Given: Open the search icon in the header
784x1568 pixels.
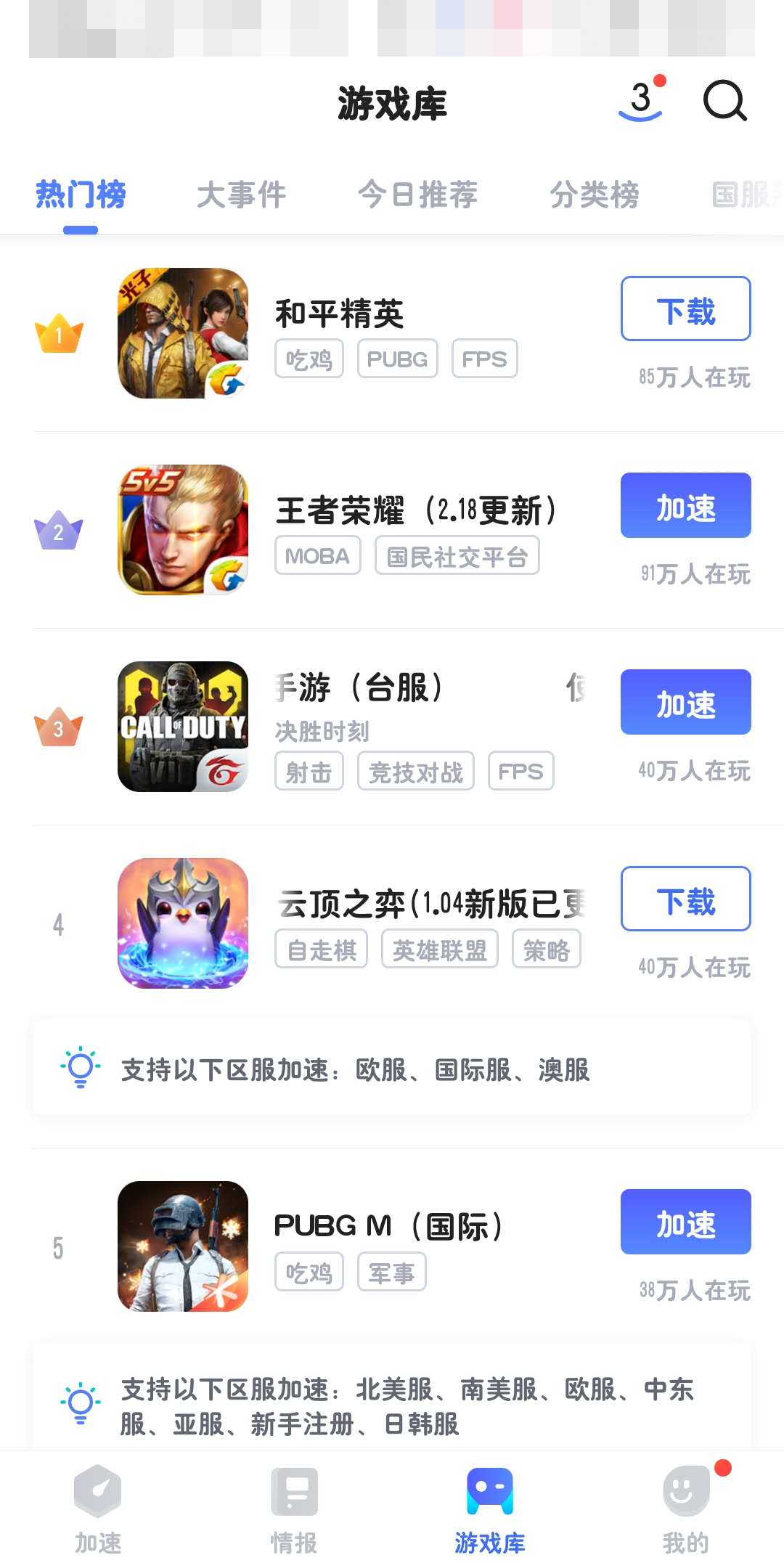Looking at the screenshot, I should tap(724, 101).
